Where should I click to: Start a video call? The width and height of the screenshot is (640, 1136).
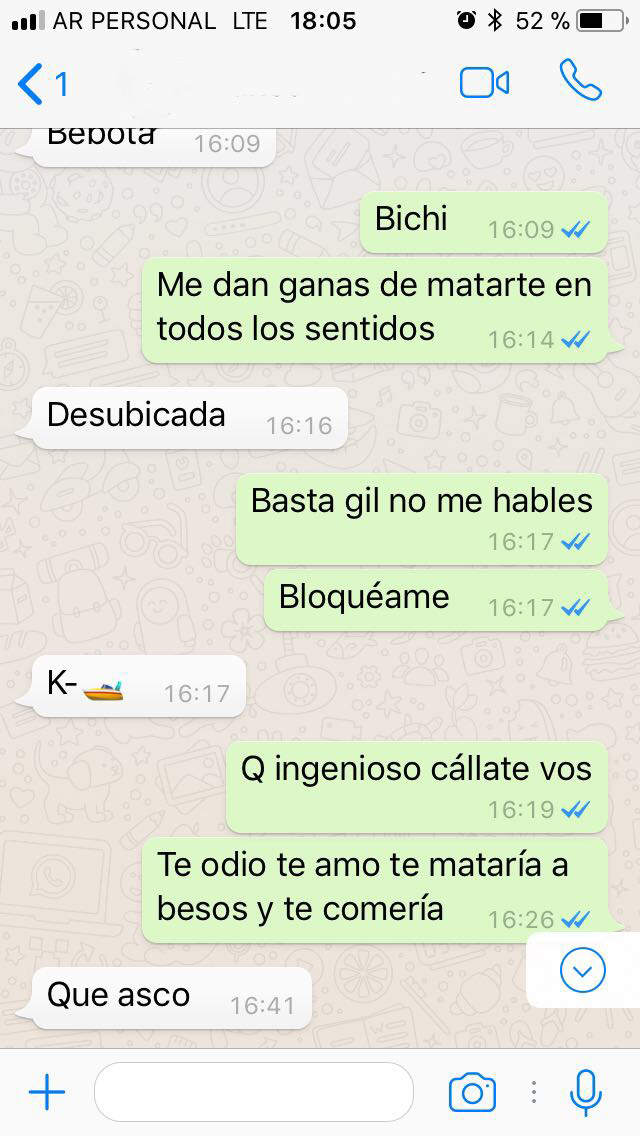pyautogui.click(x=484, y=83)
